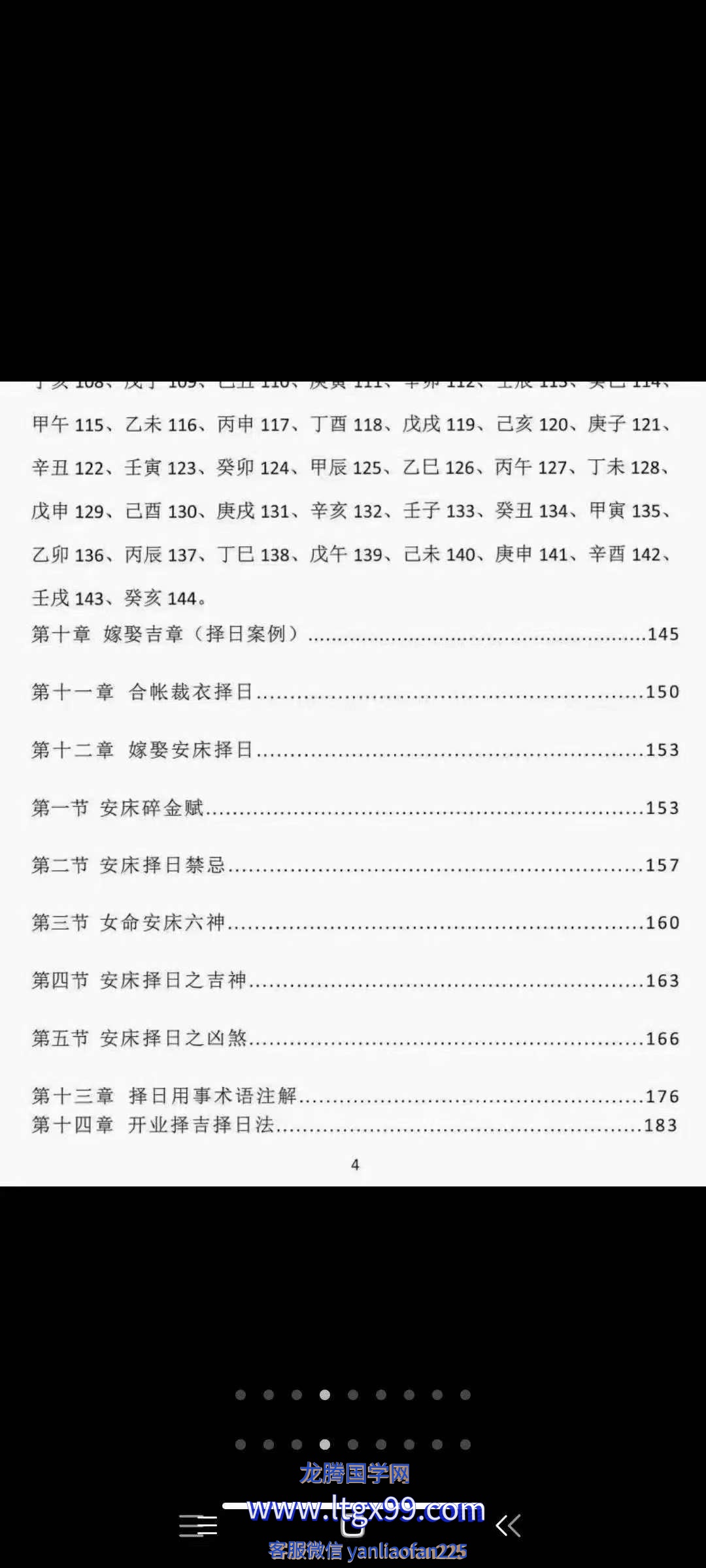Open recent apps from the navigation bar
Screen dimensions: 706x1568
198,1526
